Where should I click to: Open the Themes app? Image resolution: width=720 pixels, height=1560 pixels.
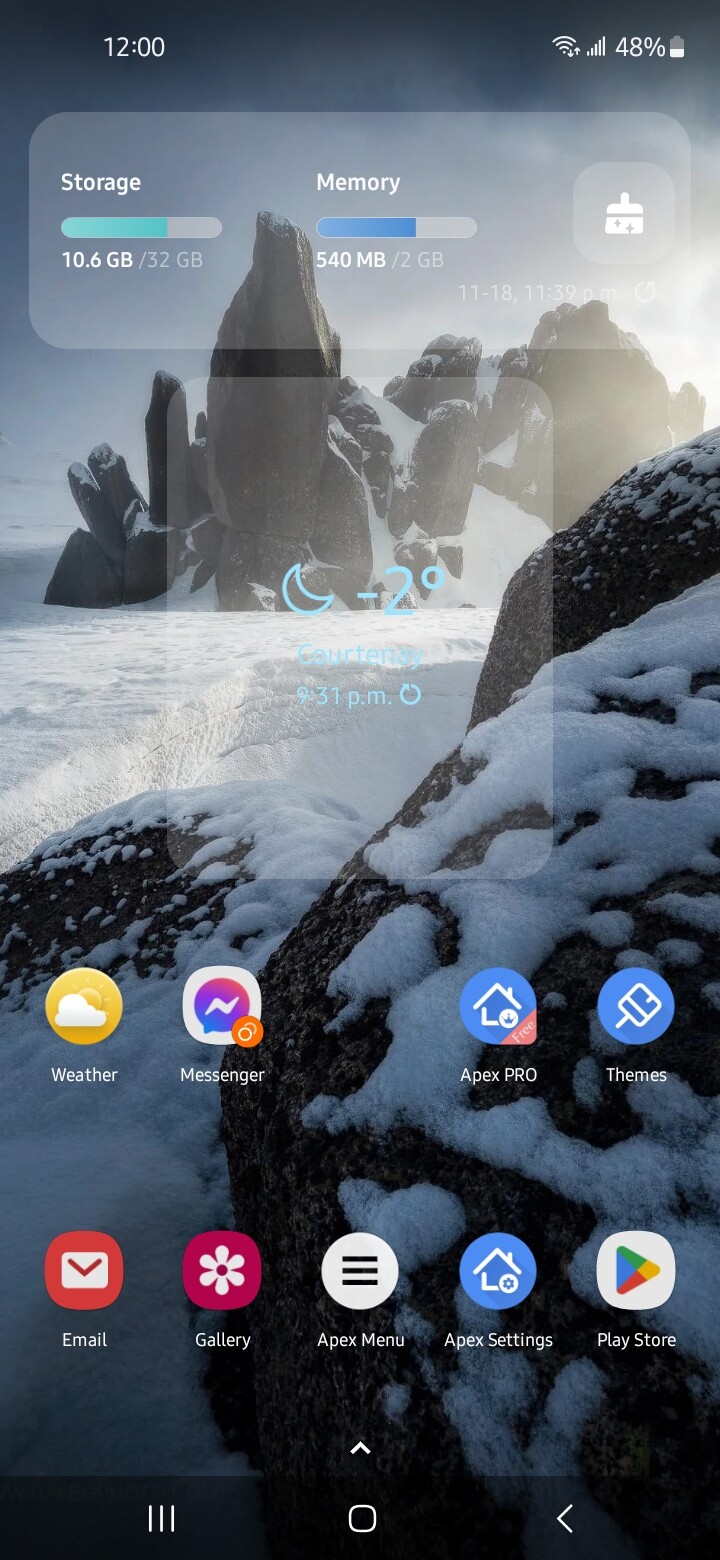click(x=636, y=1007)
